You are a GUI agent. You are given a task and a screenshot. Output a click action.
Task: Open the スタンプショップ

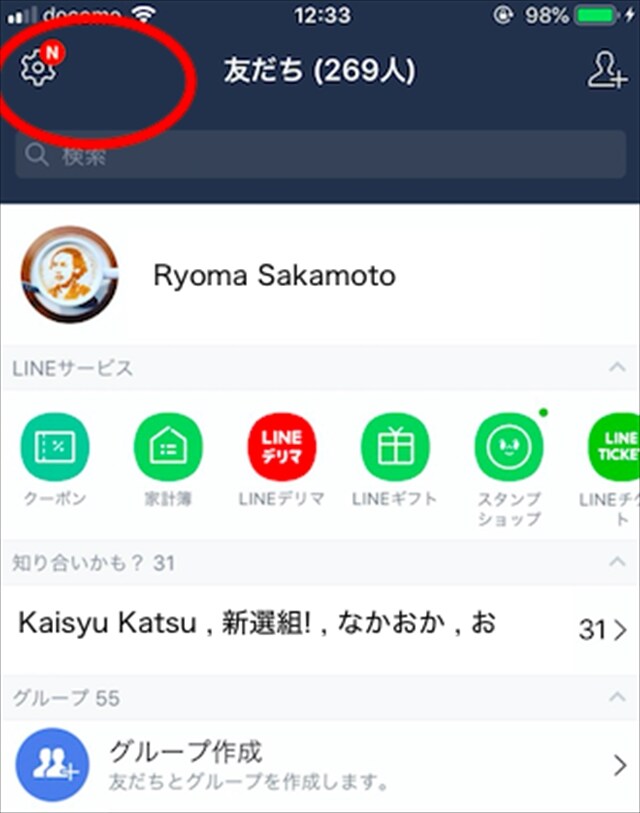pyautogui.click(x=508, y=447)
